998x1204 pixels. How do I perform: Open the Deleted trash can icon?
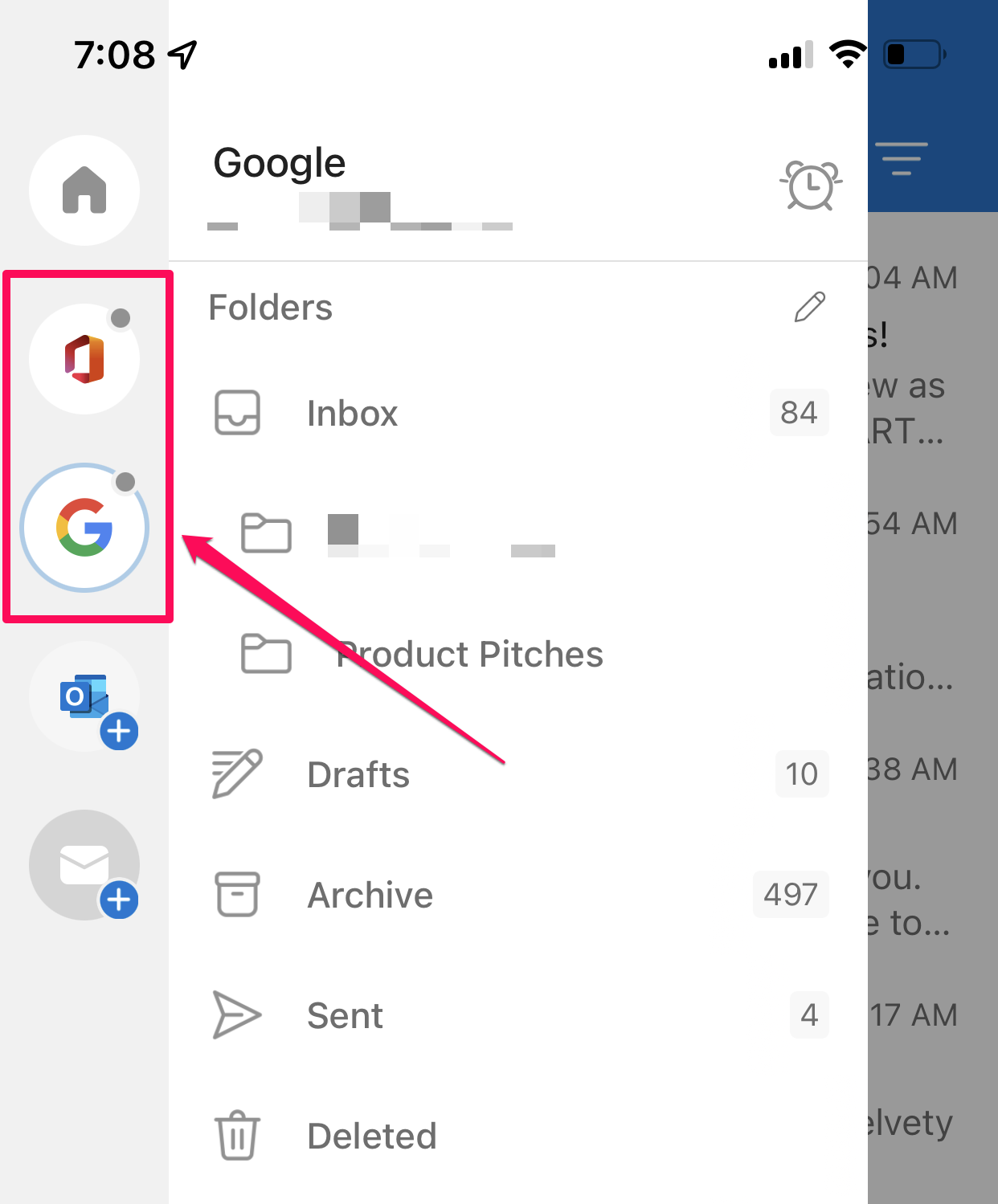pos(235,1135)
